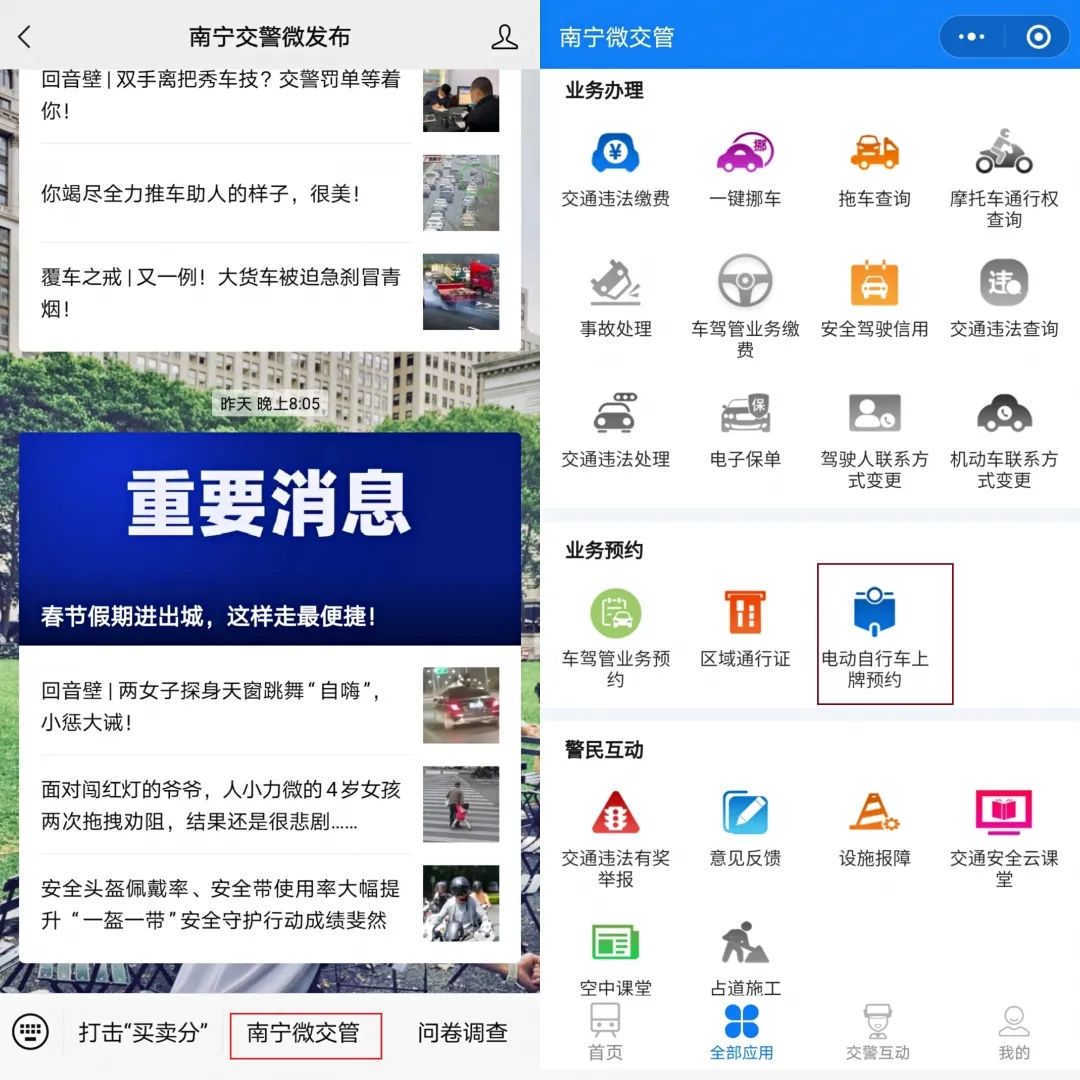Viewport: 1080px width, 1080px height.
Task: Tap the 打击"买卖分" menu
Action: [x=142, y=1033]
